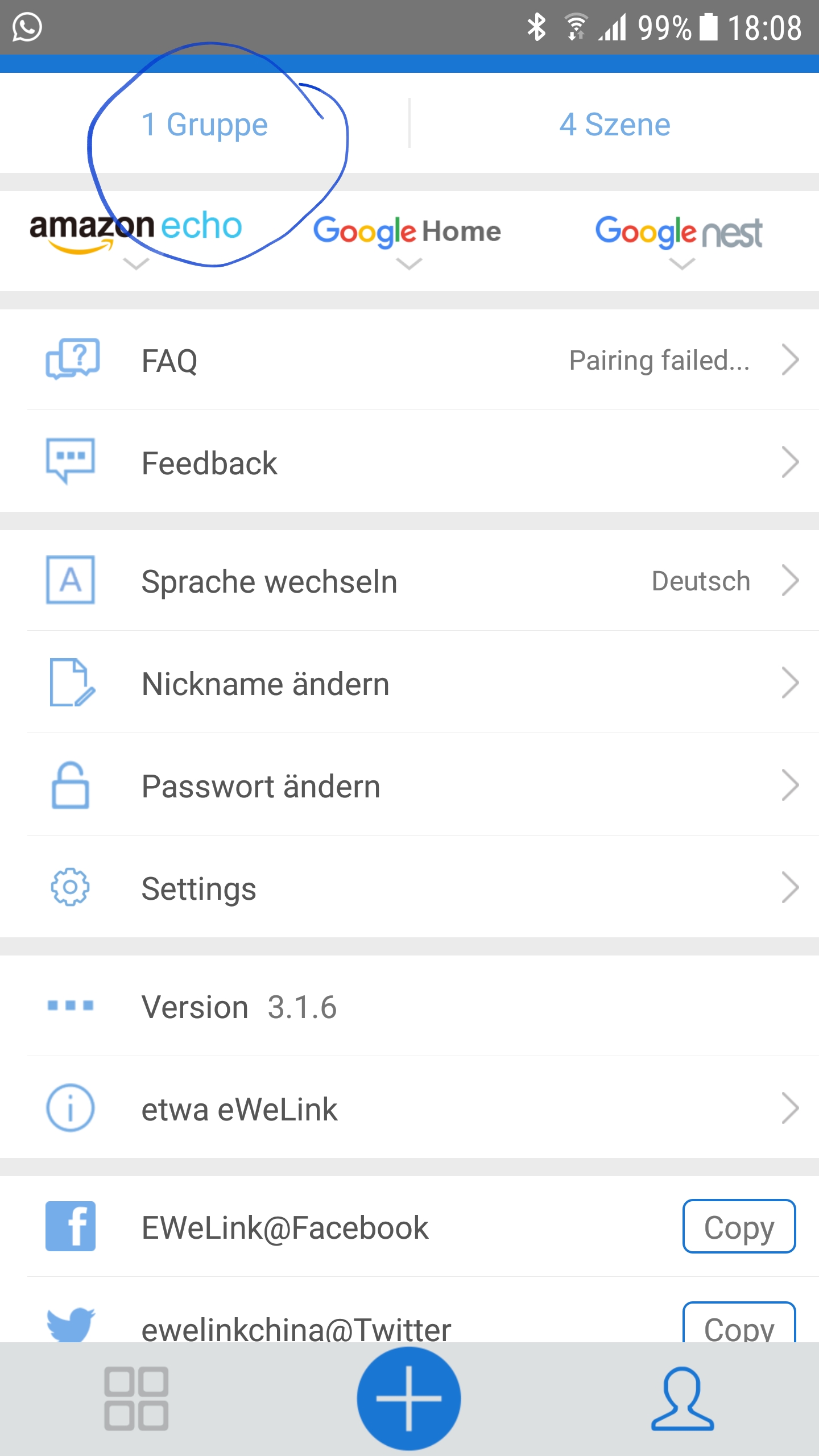Open Passwort ändern

click(409, 785)
